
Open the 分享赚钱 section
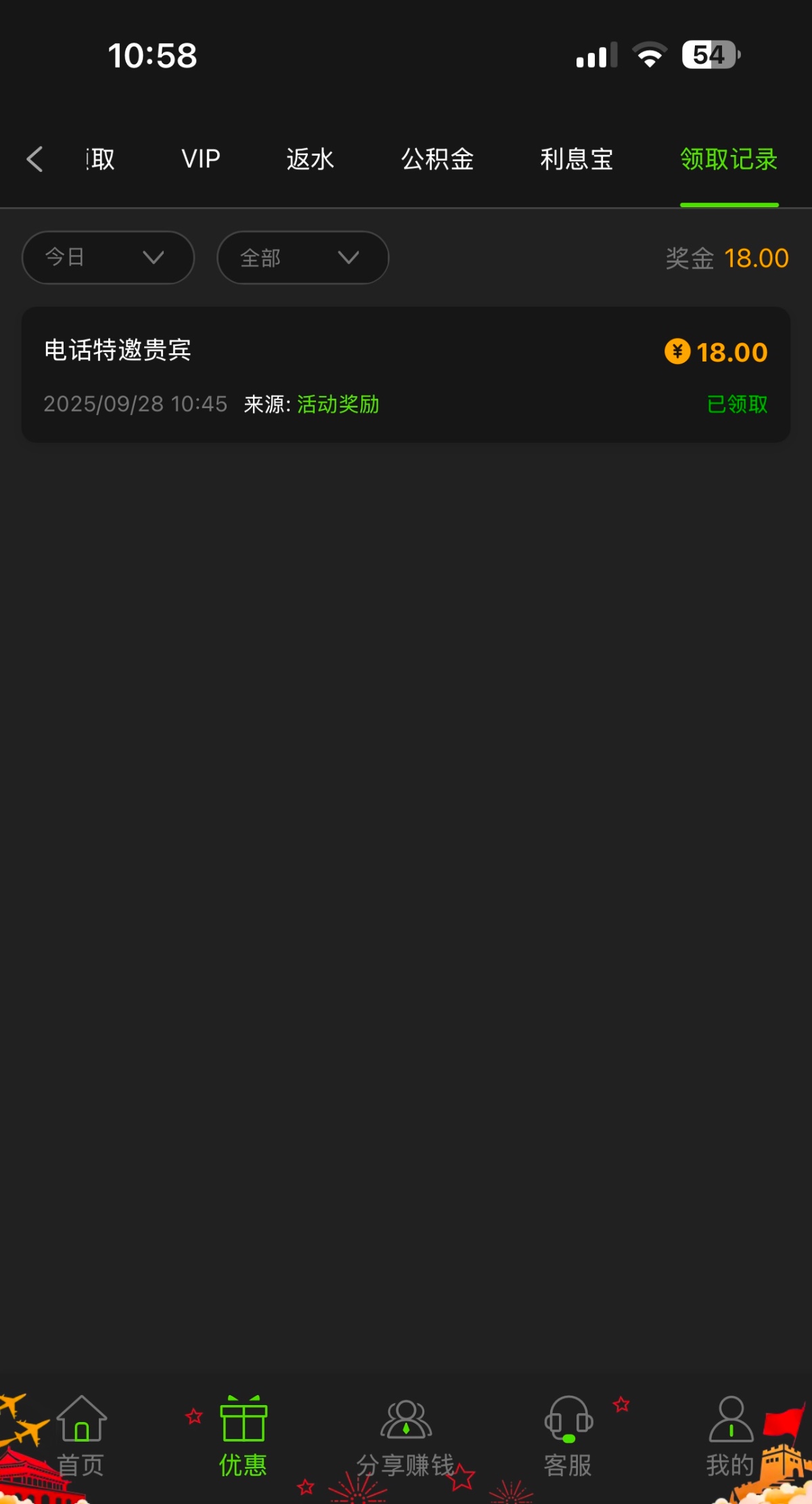[x=406, y=1436]
